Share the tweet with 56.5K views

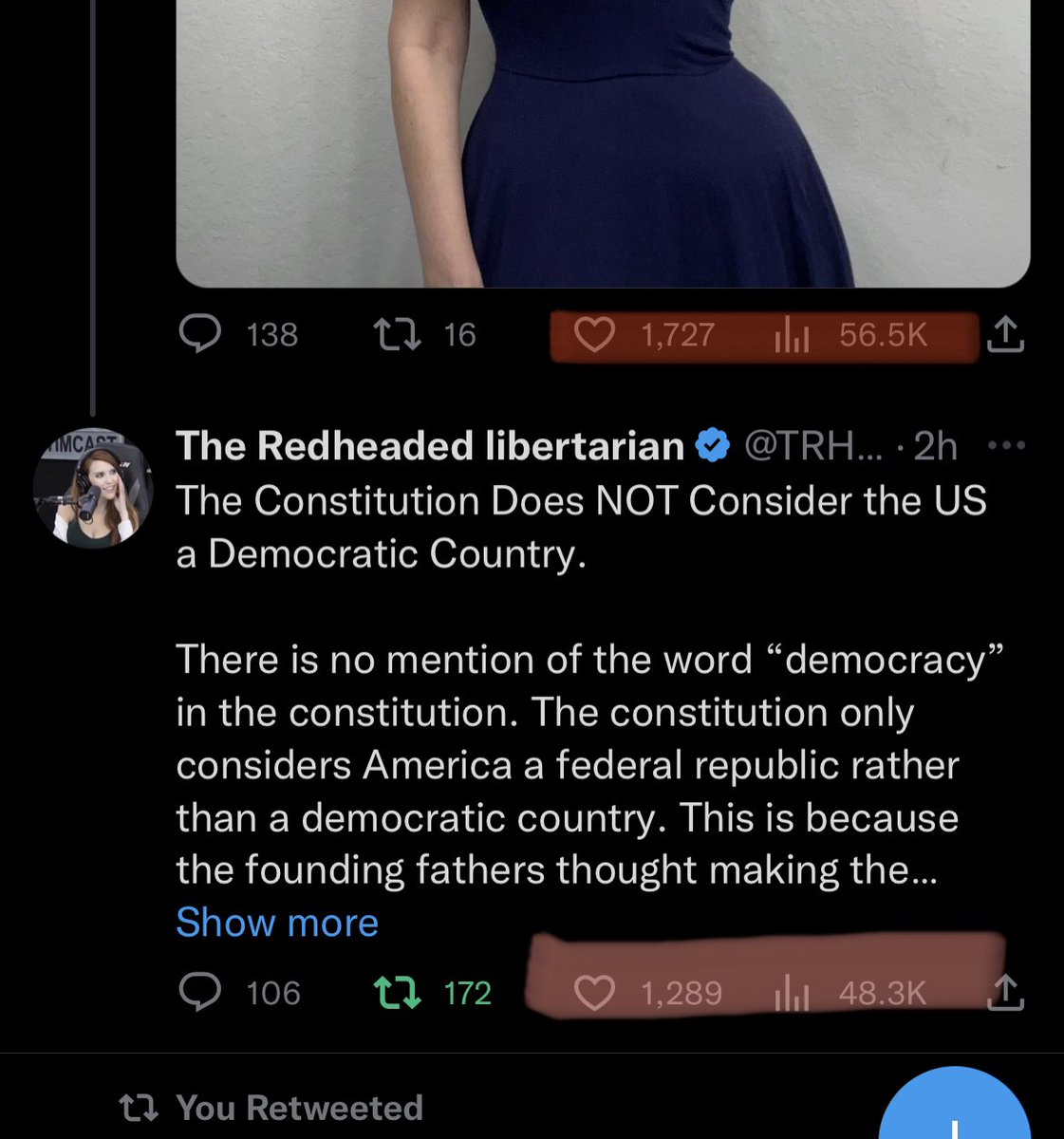coord(1006,334)
